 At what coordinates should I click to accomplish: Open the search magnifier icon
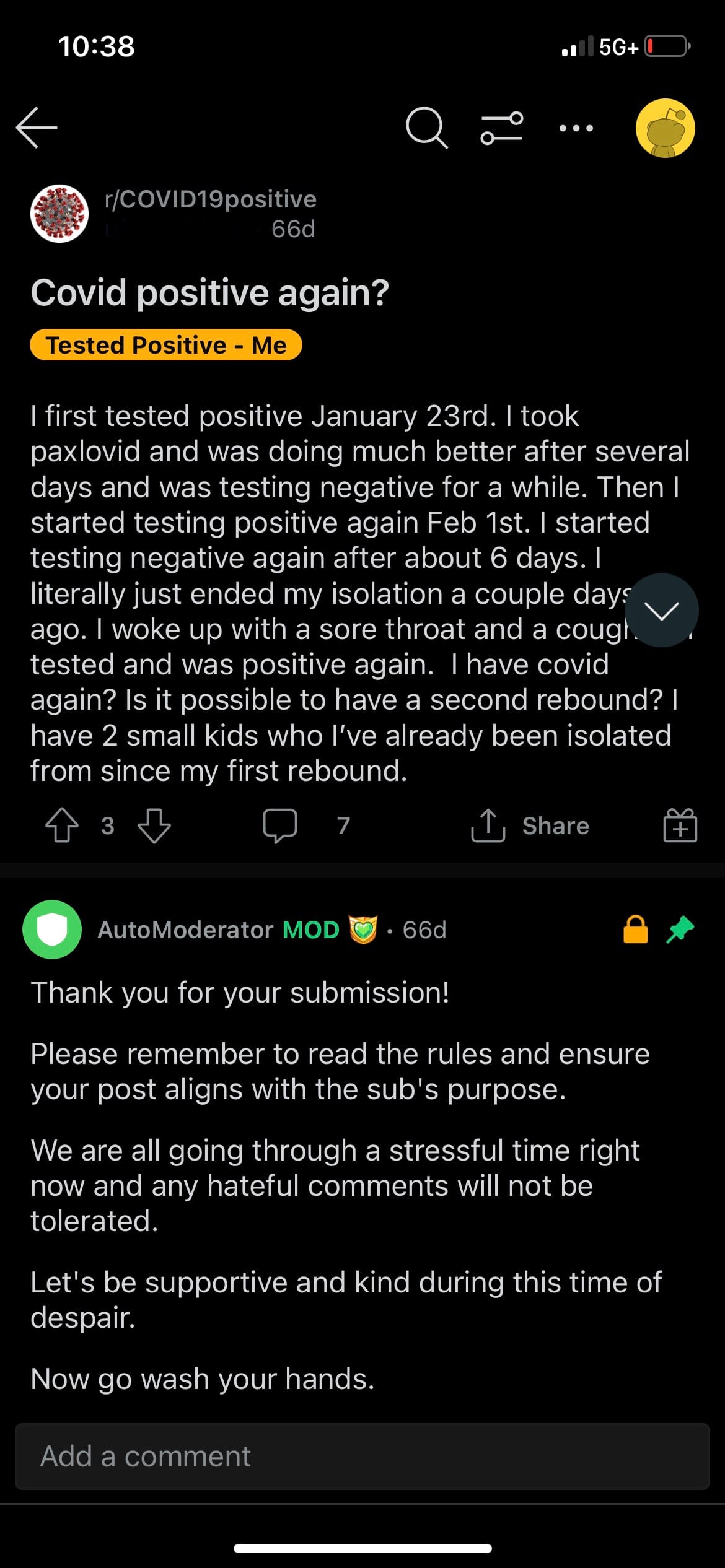427,128
